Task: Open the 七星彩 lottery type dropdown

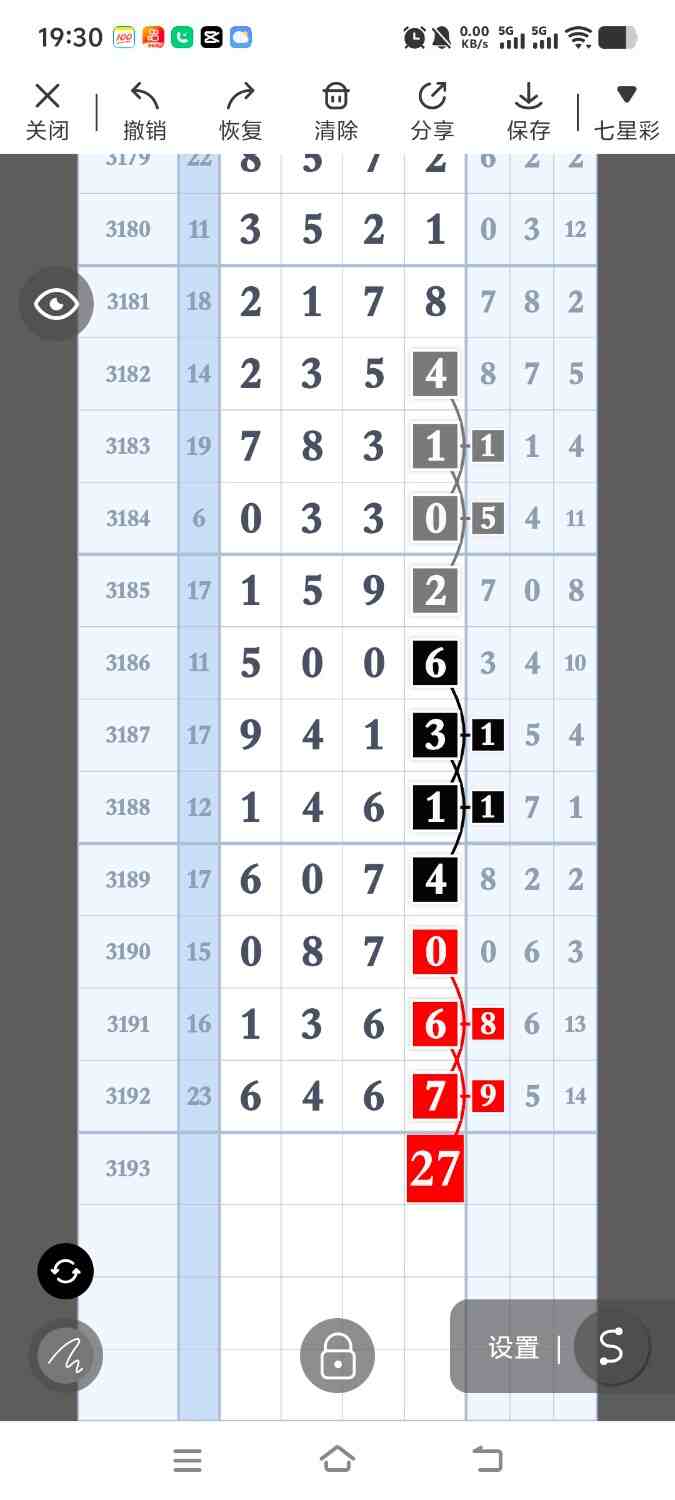Action: 626,111
